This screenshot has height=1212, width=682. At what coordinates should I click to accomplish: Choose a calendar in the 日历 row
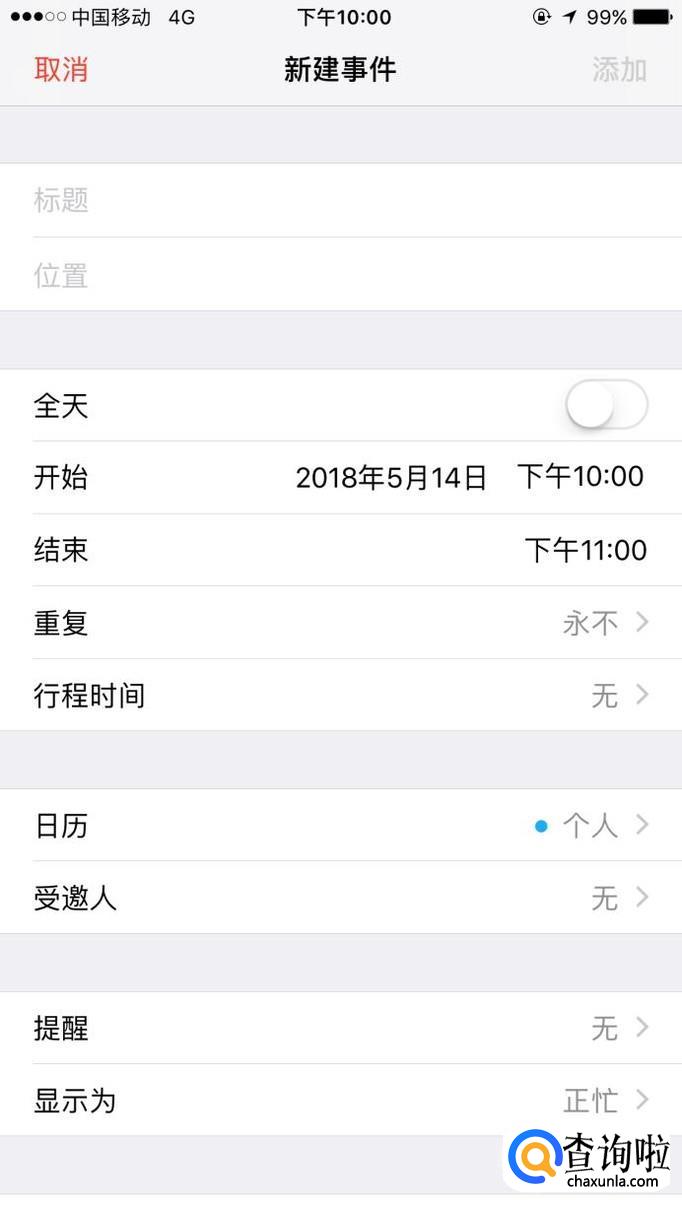tap(340, 826)
